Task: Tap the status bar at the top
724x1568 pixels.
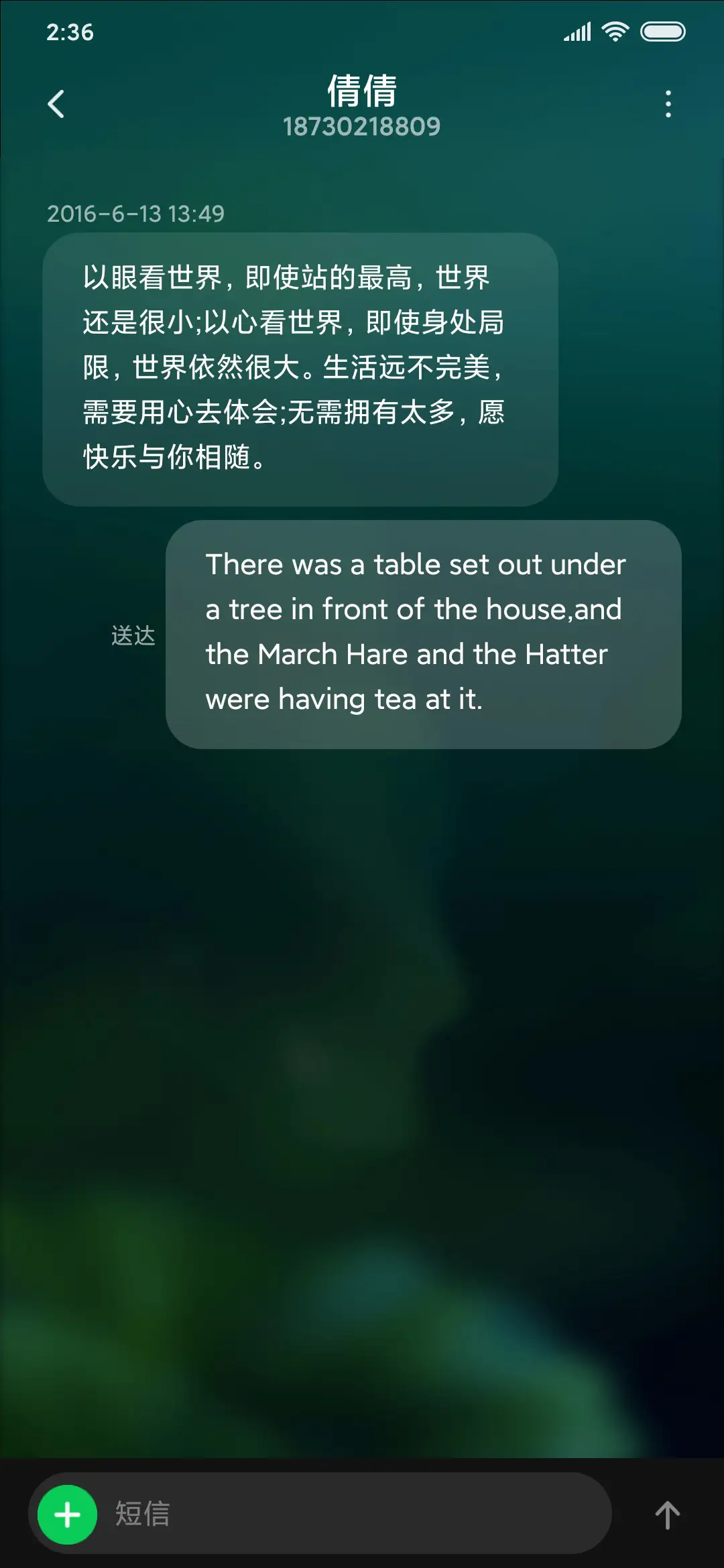Action: coord(362,30)
